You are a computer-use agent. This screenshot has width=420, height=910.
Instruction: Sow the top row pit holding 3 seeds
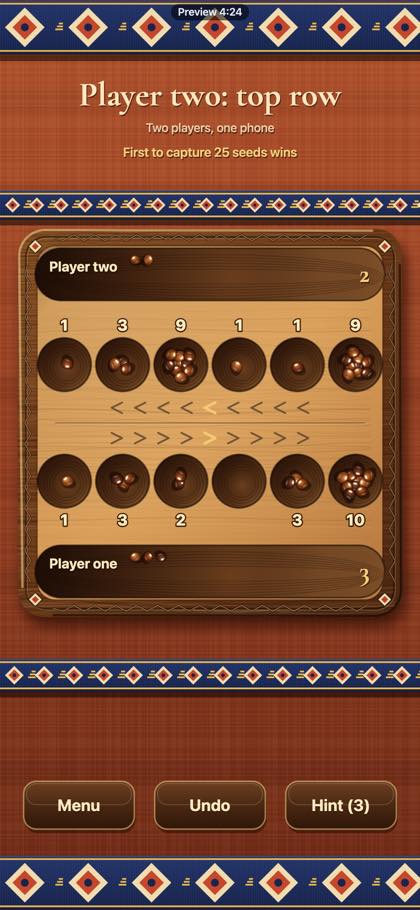(x=122, y=365)
